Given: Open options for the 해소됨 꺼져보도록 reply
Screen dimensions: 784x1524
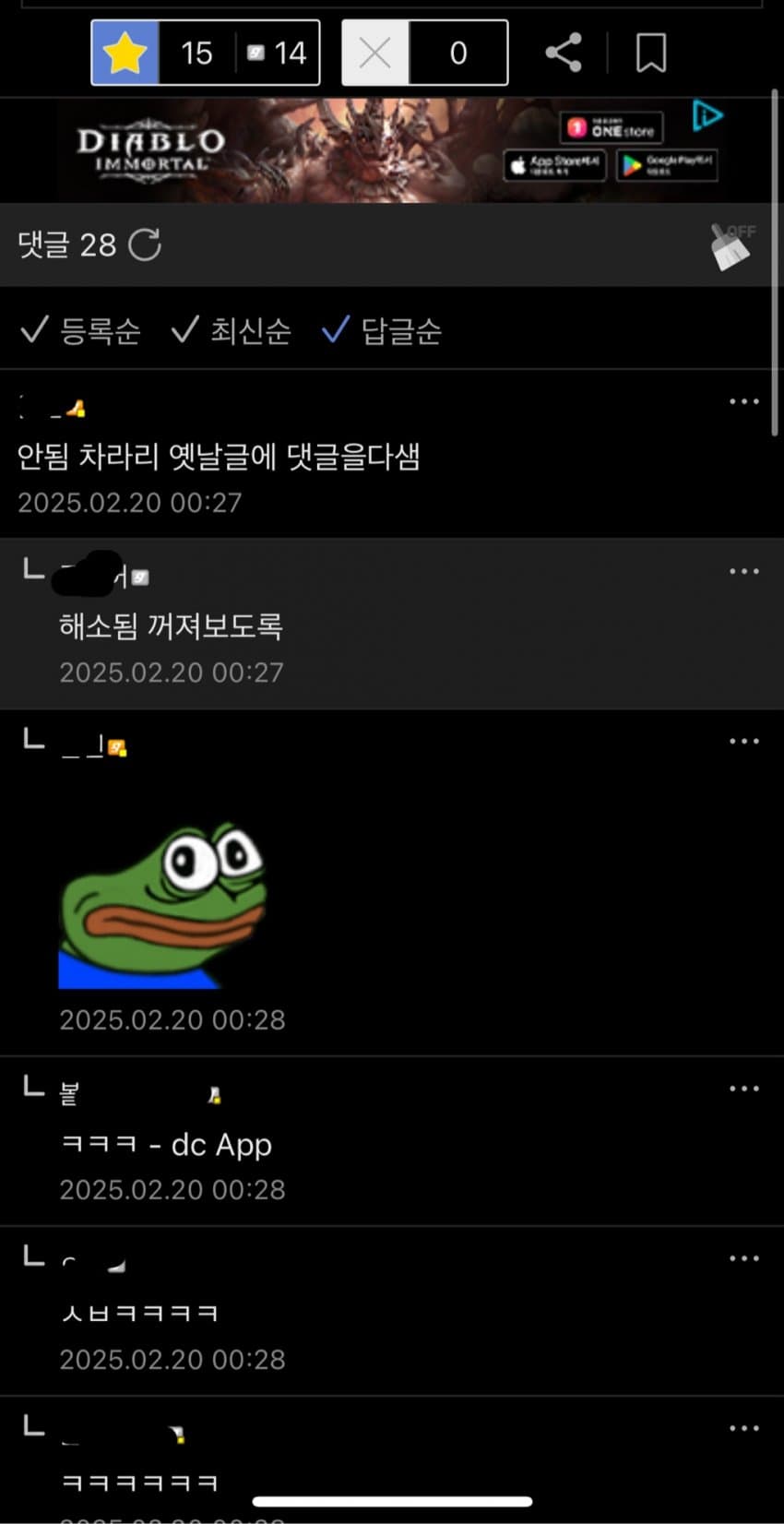Looking at the screenshot, I should coord(743,572).
